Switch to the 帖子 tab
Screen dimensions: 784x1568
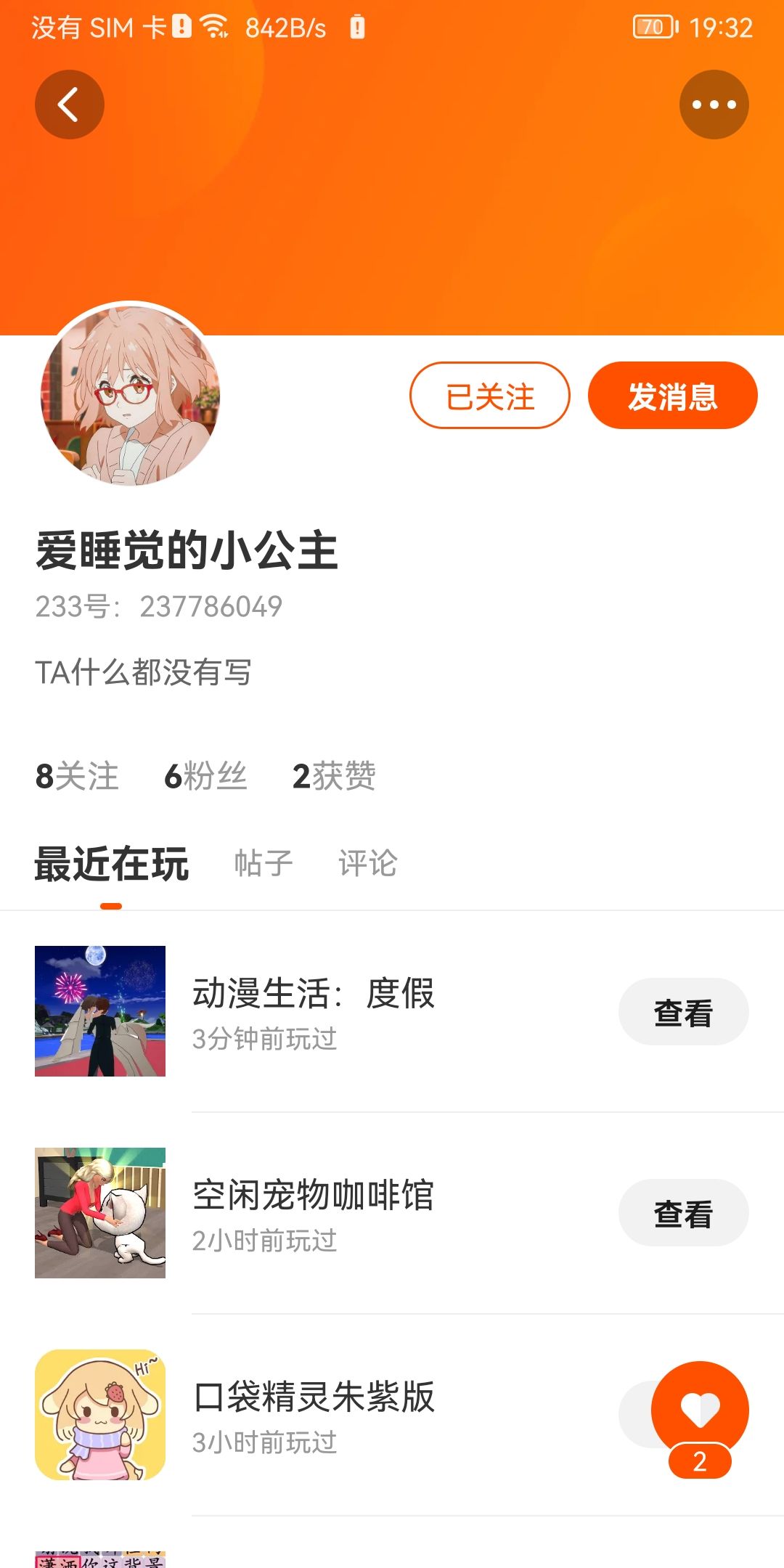click(x=263, y=863)
